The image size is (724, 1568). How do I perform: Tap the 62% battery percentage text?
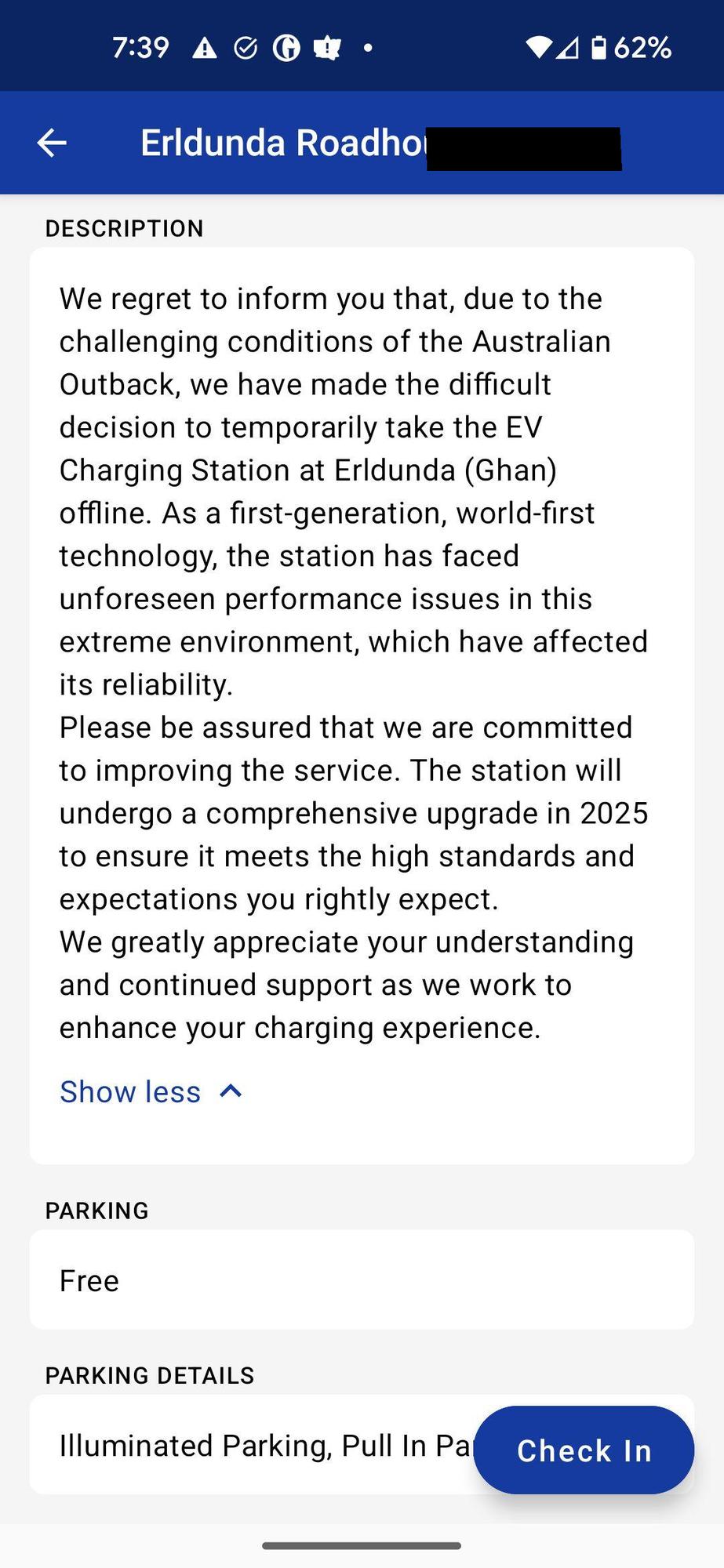tap(643, 47)
